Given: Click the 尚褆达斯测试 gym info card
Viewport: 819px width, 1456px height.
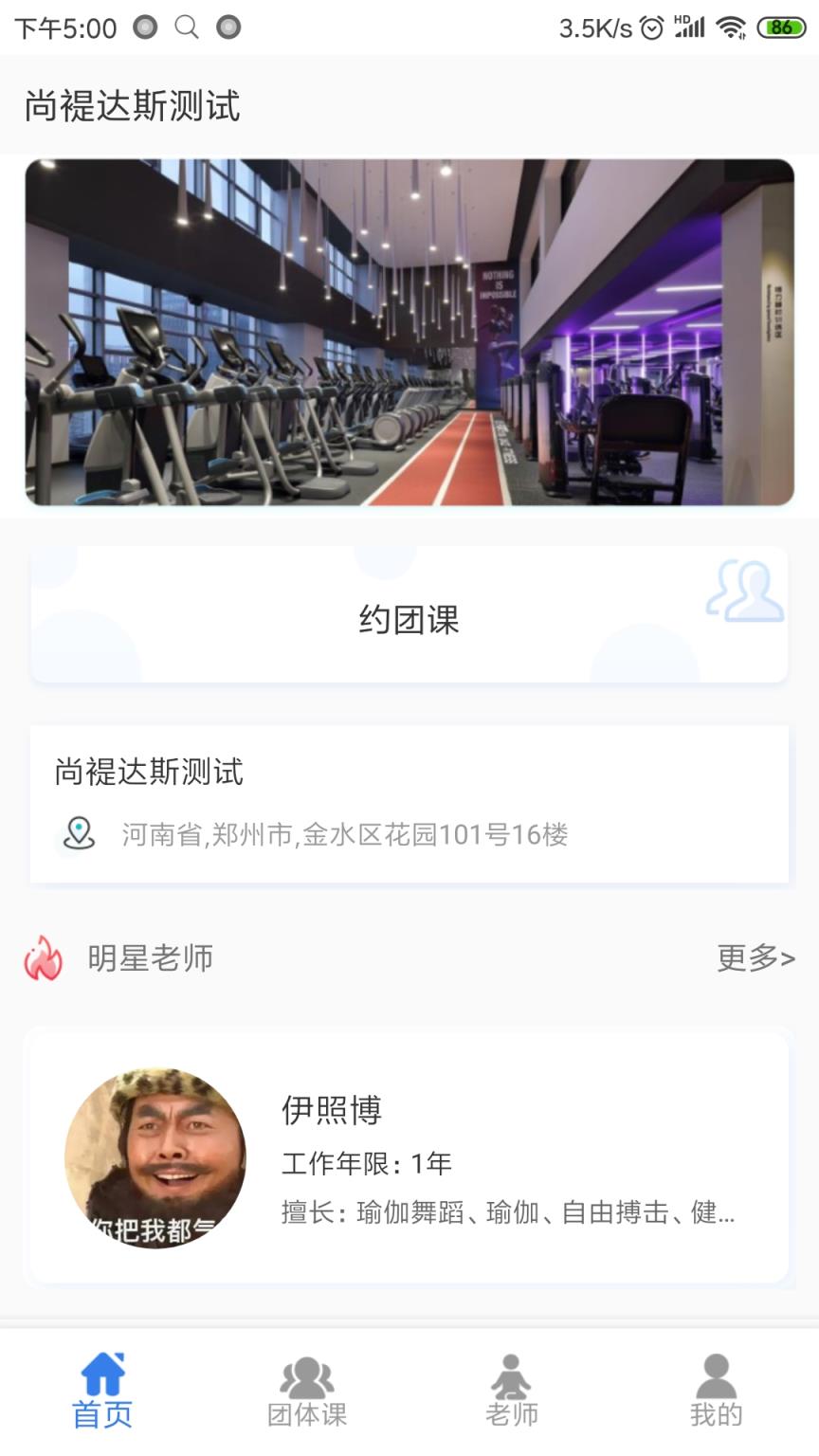Looking at the screenshot, I should (409, 804).
